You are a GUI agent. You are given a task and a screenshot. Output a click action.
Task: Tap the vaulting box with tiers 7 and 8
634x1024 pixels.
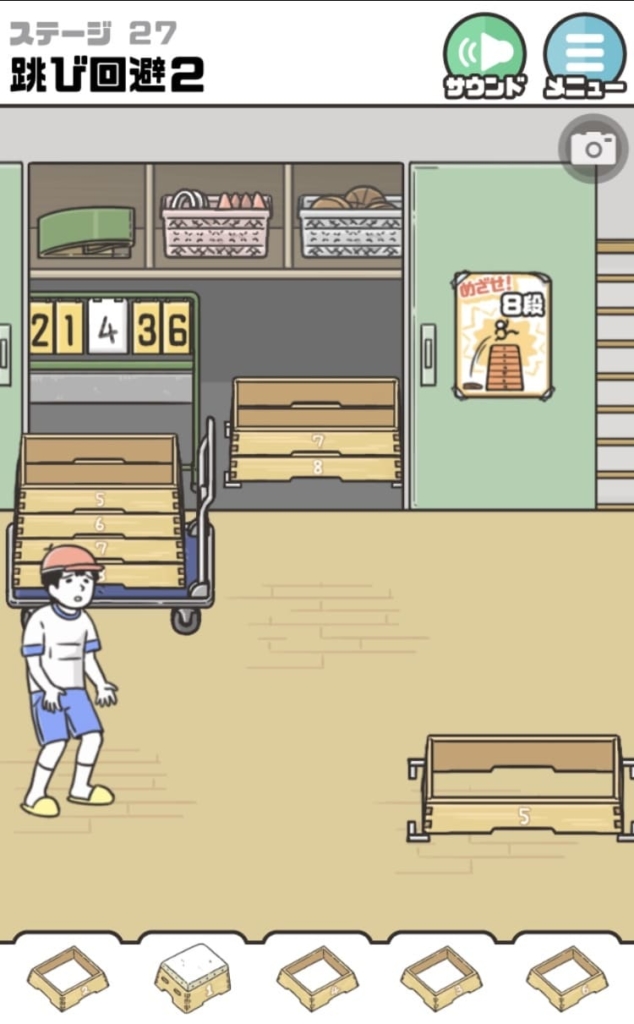click(x=315, y=432)
